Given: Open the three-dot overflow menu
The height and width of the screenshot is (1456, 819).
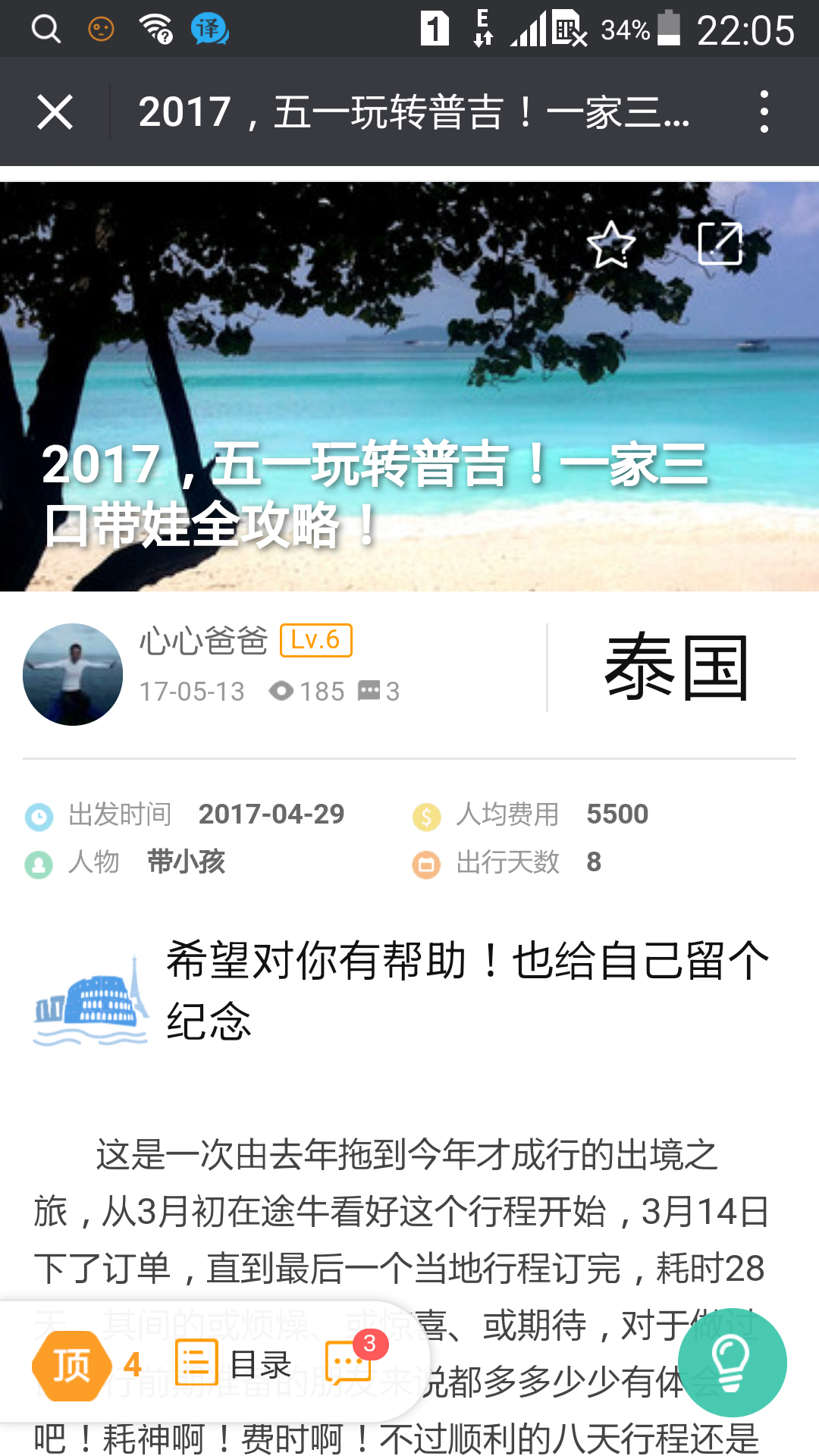Looking at the screenshot, I should click(764, 112).
